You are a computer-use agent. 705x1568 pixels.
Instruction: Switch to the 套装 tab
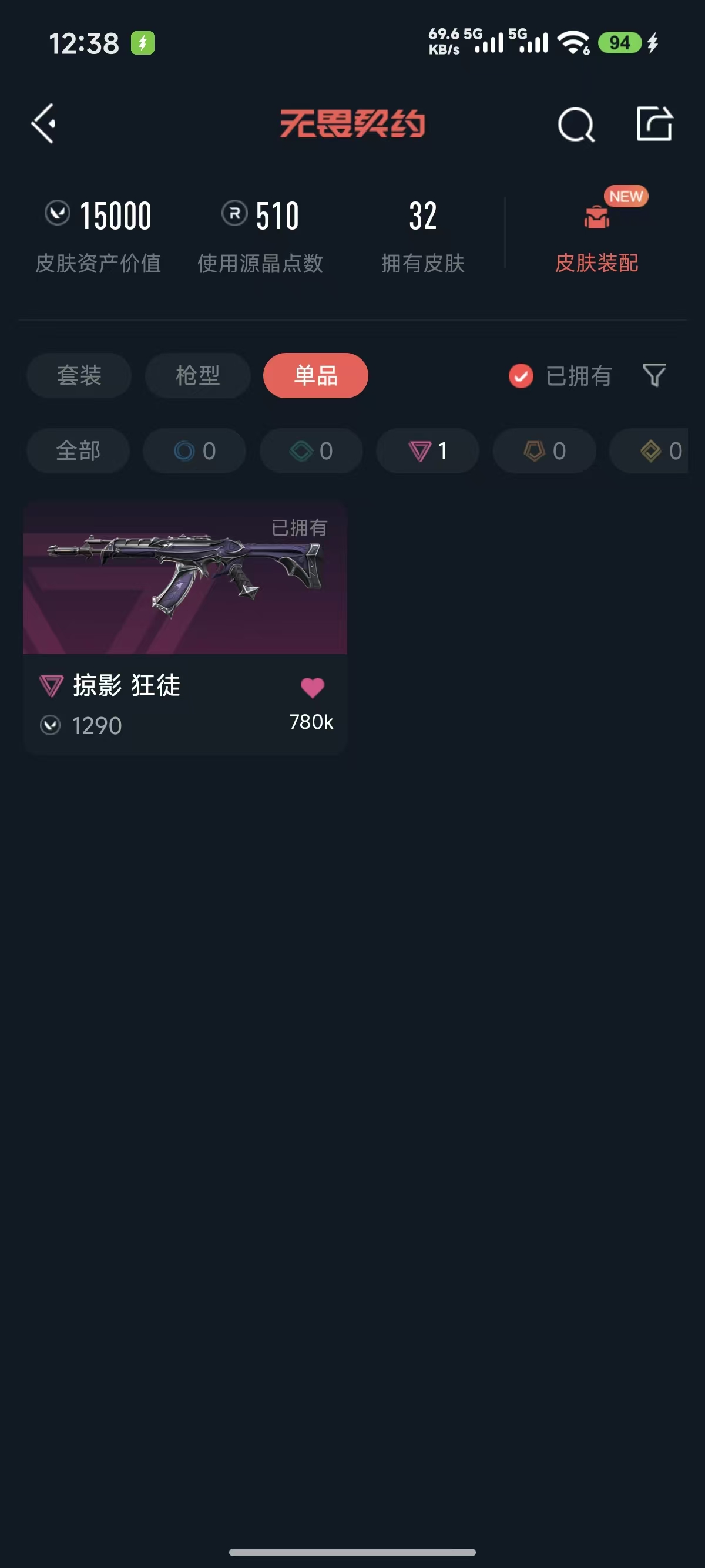(79, 376)
